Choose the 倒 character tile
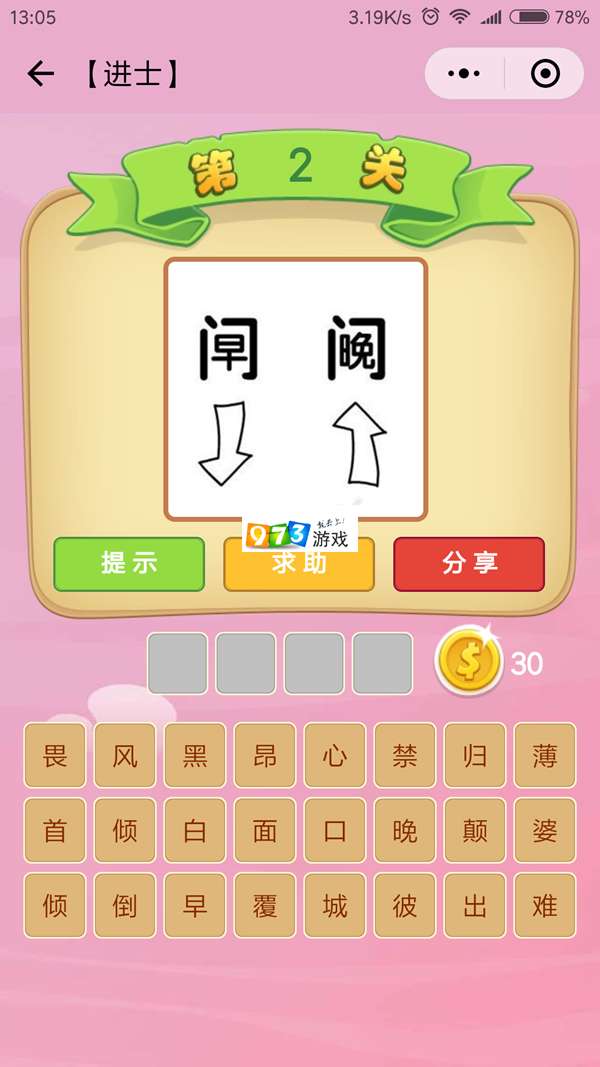Viewport: 600px width, 1067px height. 125,905
